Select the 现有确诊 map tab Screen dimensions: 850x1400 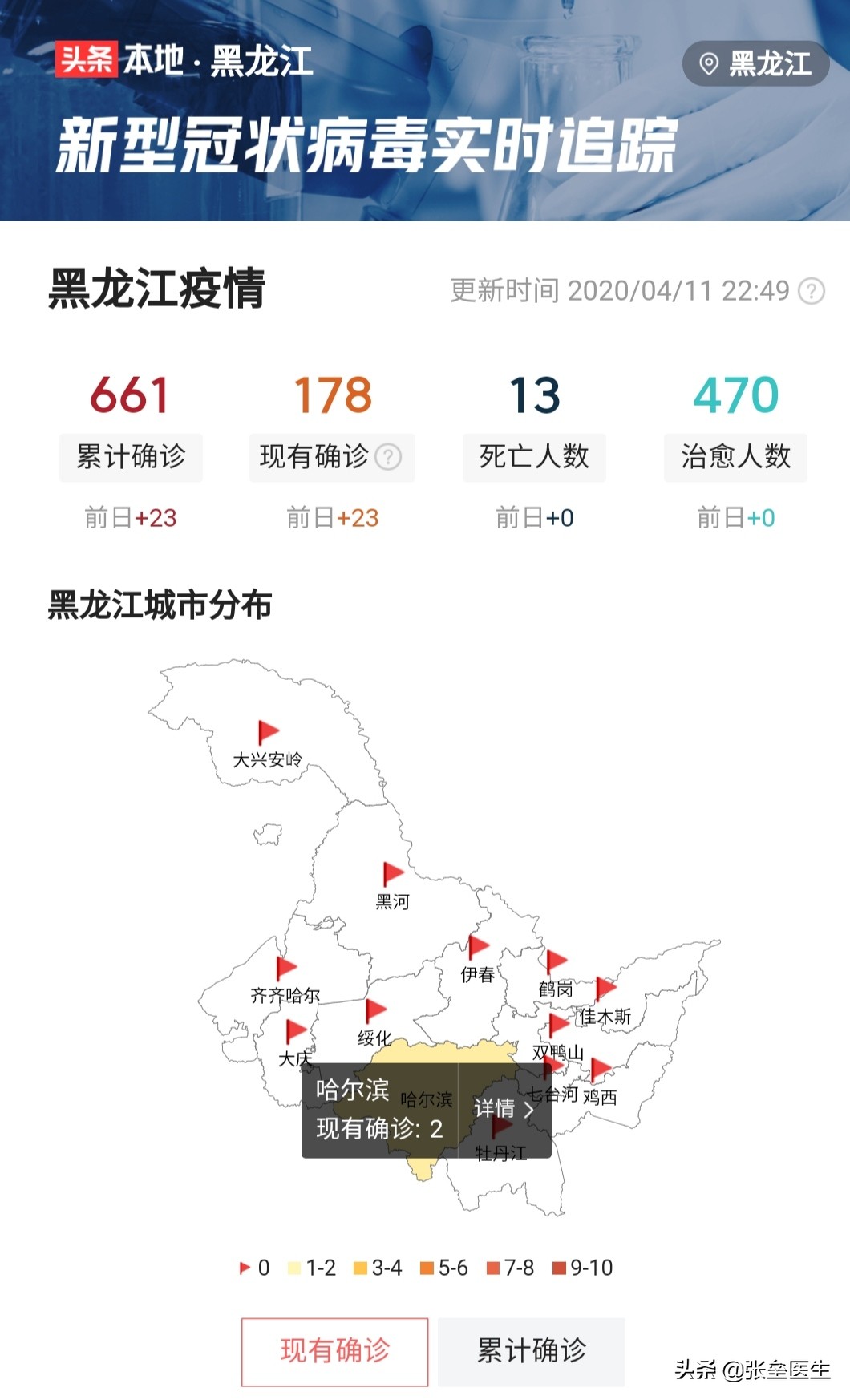(334, 1351)
